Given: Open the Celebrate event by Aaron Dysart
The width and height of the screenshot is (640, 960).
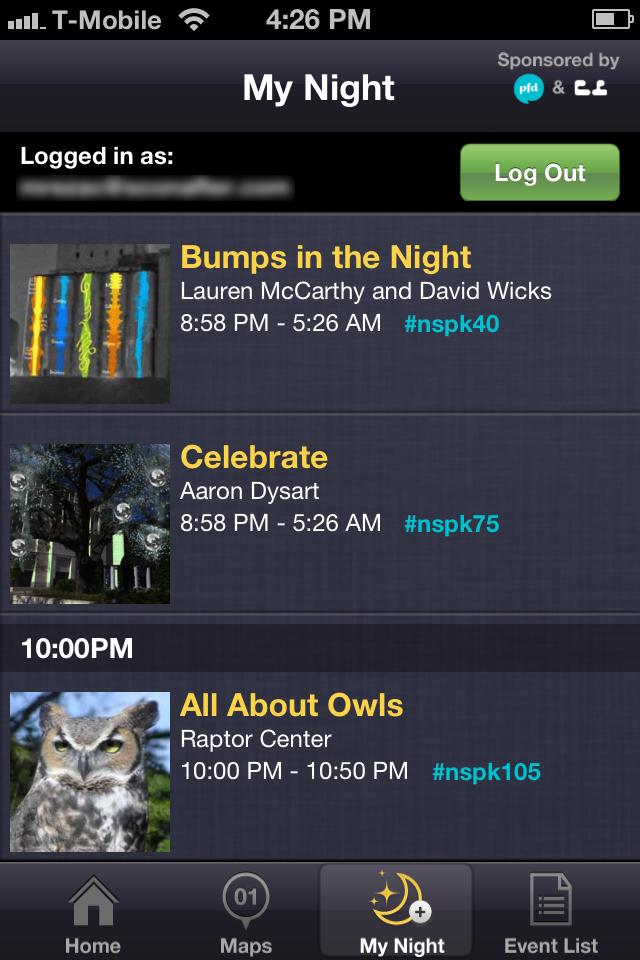Looking at the screenshot, I should [254, 458].
